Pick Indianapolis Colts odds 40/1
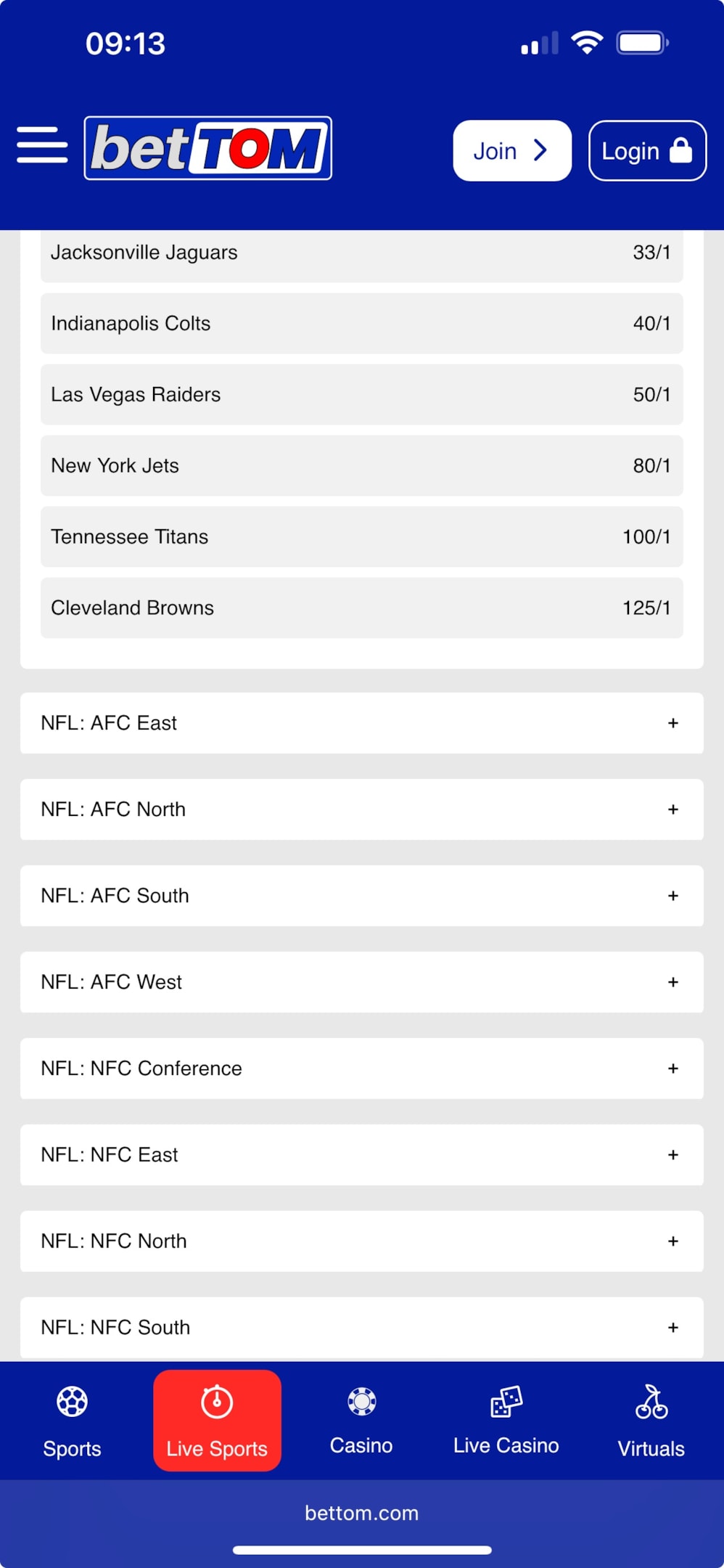Screen dimensions: 724x1568 pyautogui.click(x=362, y=323)
